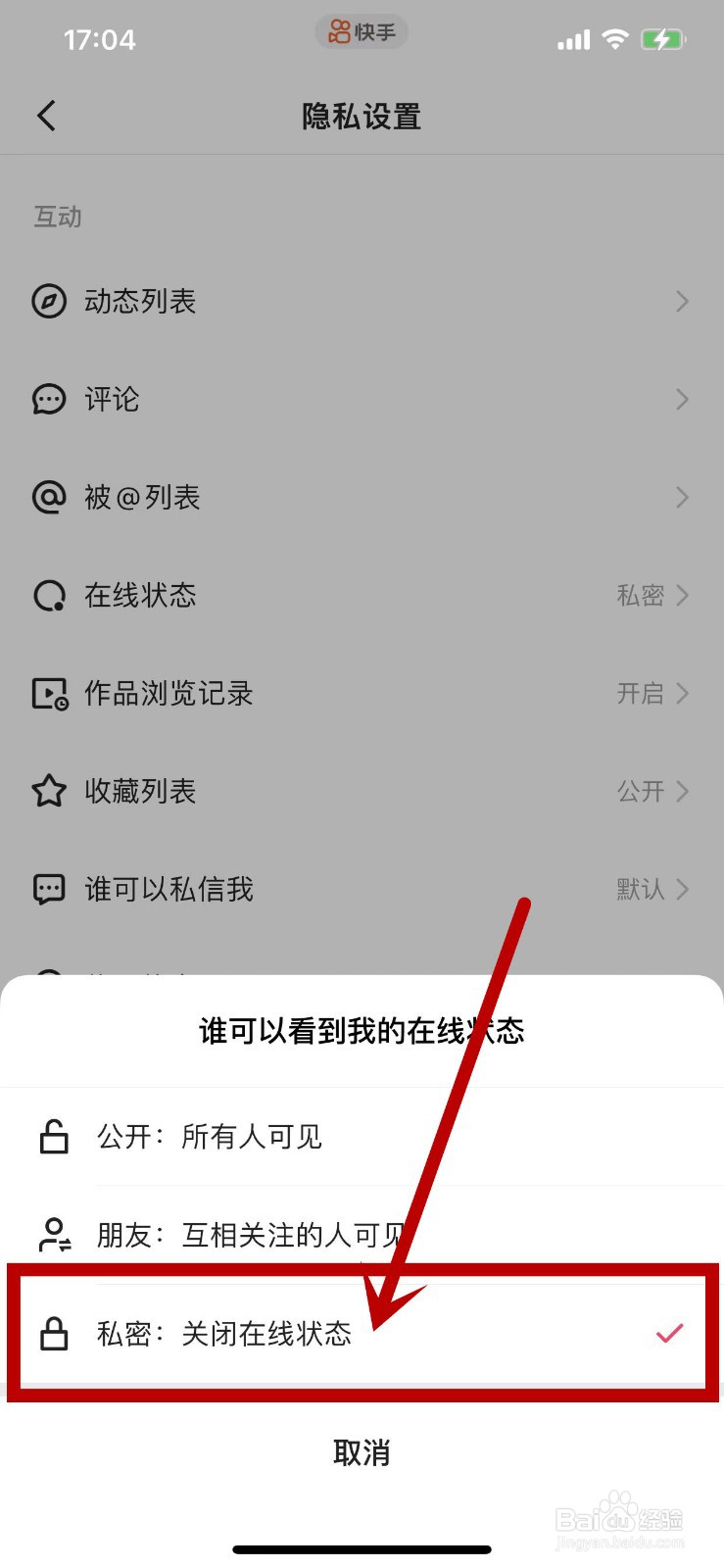Viewport: 724px width, 1568px height.
Task: Click the 被@列表 @ icon
Action: (48, 497)
